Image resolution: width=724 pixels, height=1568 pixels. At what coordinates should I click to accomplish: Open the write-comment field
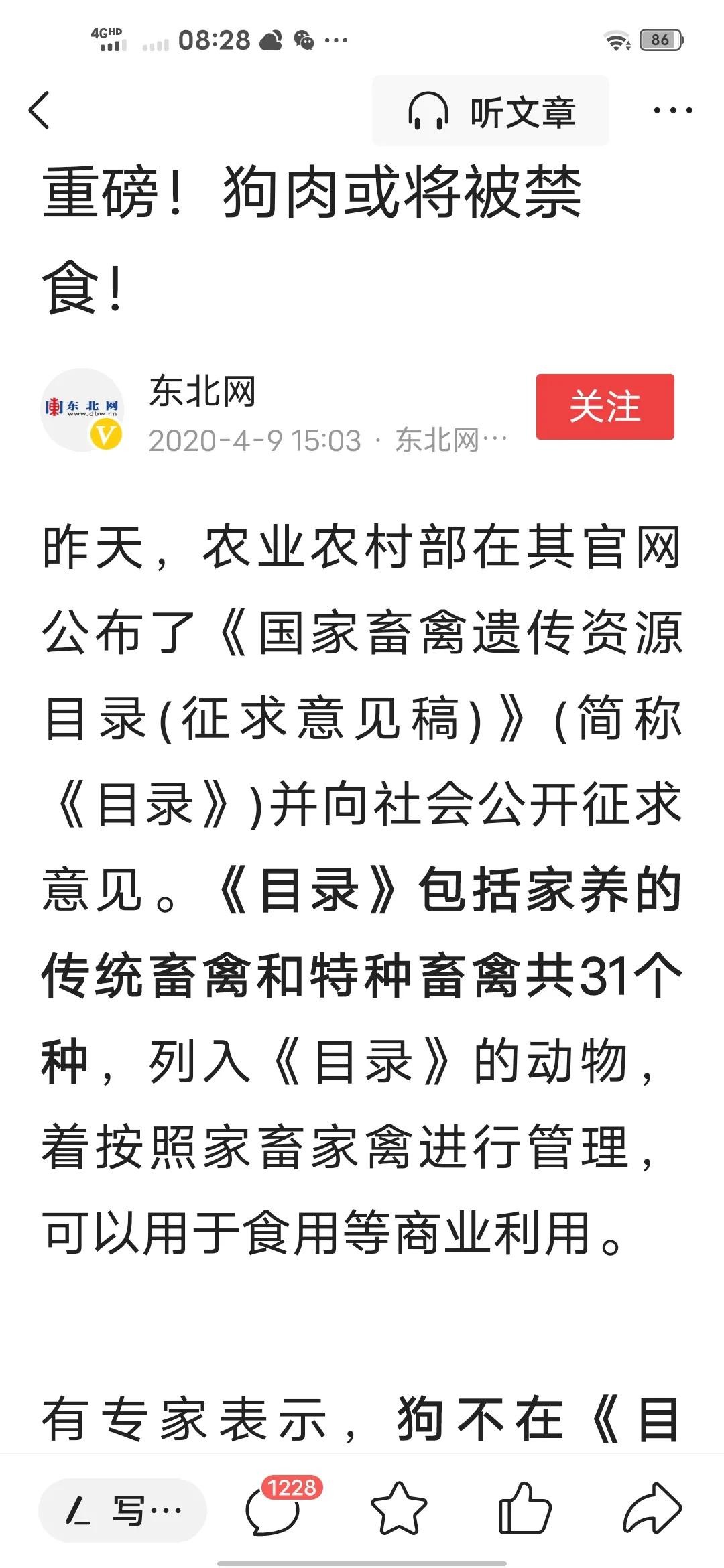coord(123,1510)
